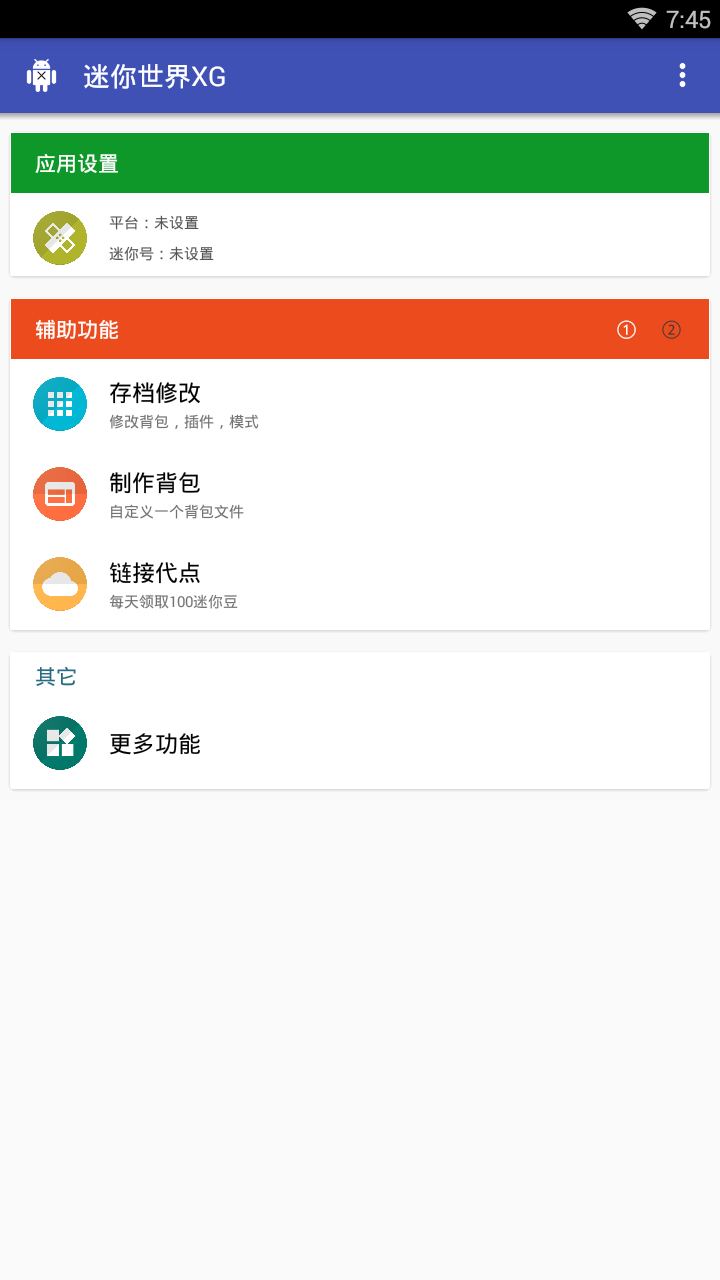Tap the Android robot app logo
The image size is (720, 1280).
(x=40, y=75)
